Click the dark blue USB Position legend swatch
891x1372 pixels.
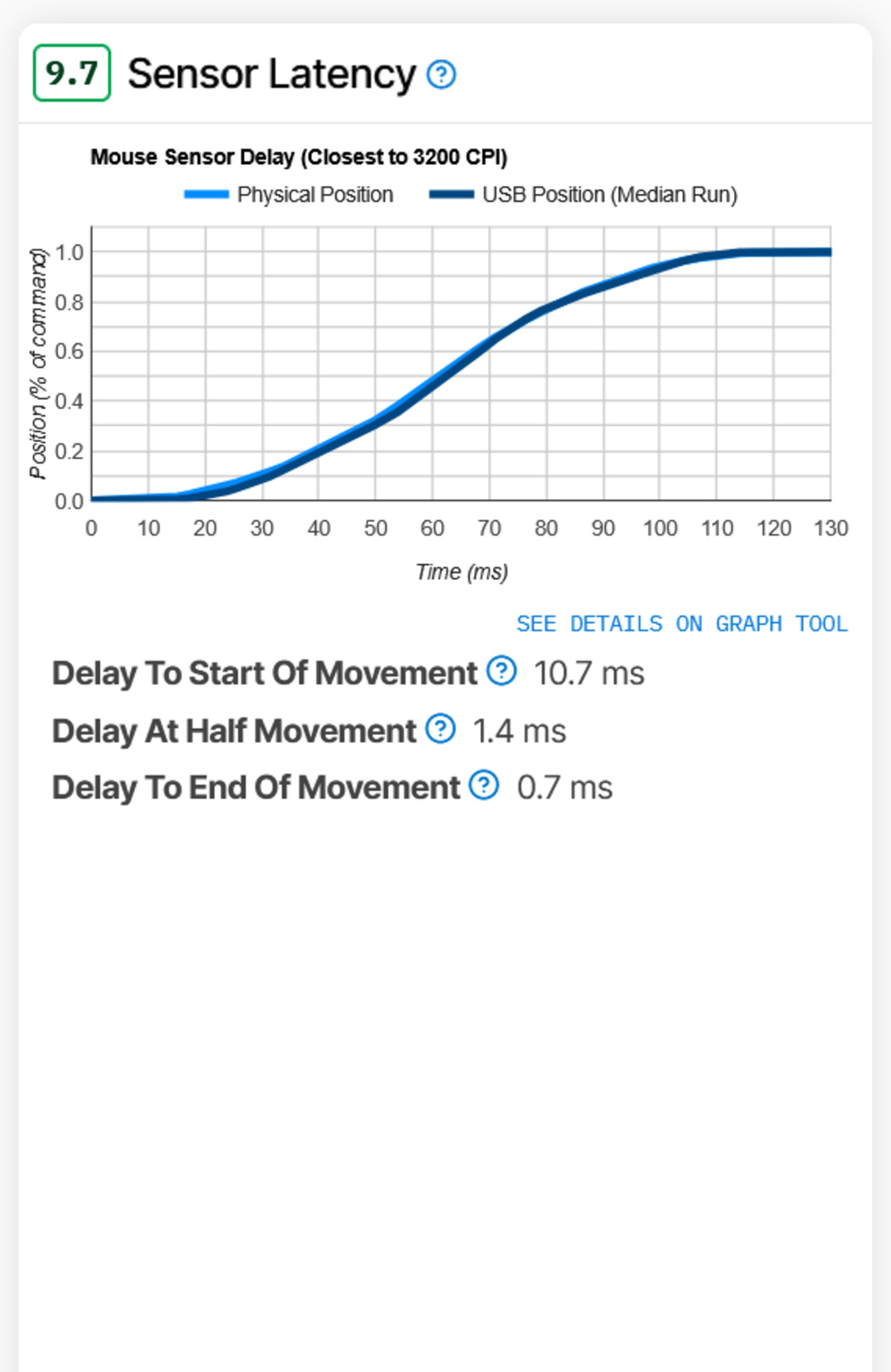[x=453, y=194]
